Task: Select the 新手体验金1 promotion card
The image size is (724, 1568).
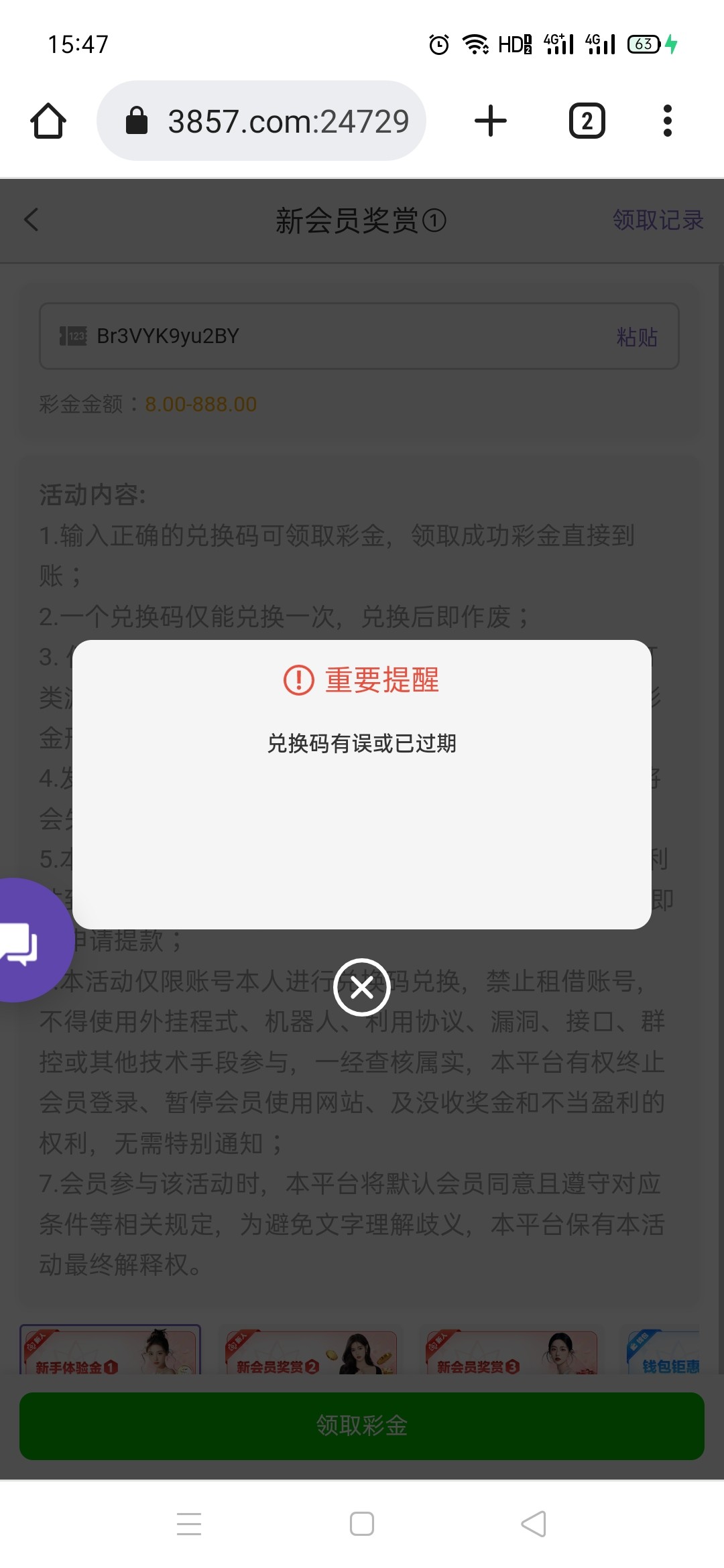Action: [111, 1351]
